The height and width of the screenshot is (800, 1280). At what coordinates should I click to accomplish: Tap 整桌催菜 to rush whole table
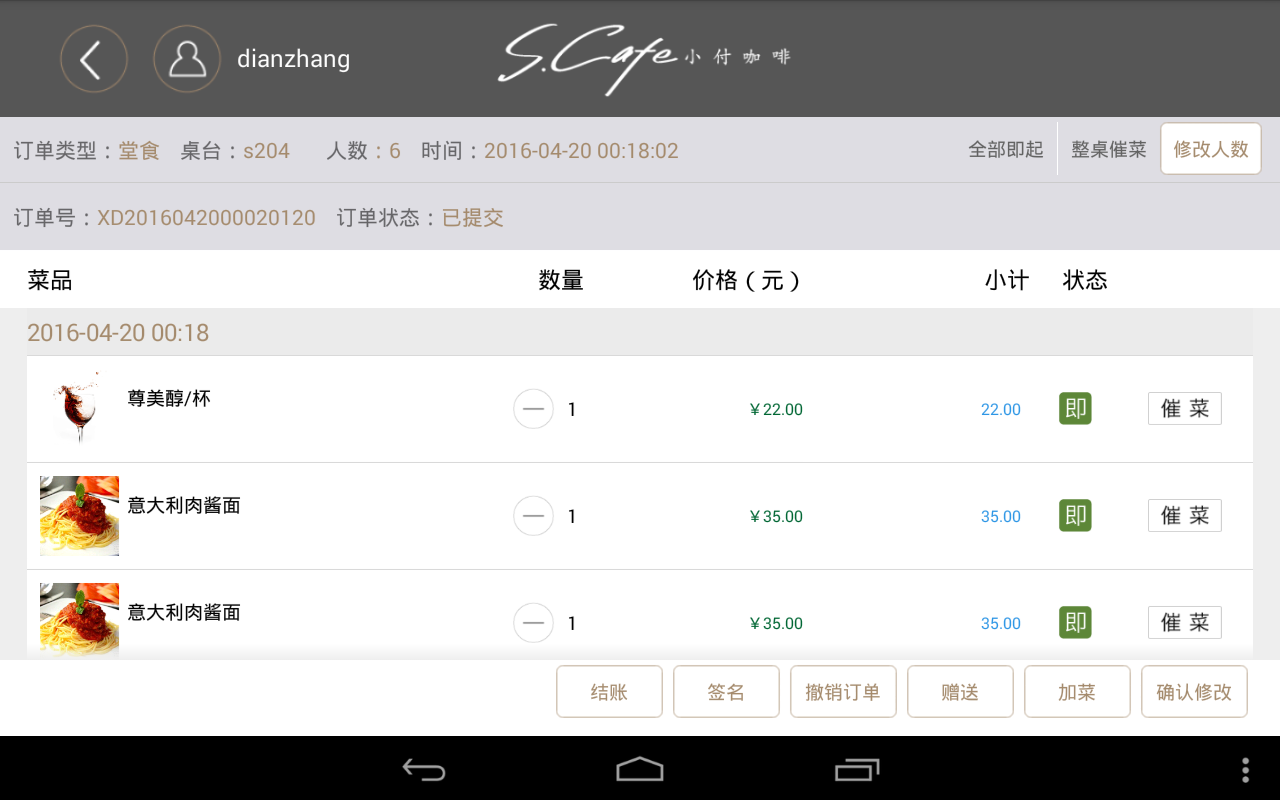(x=1108, y=150)
